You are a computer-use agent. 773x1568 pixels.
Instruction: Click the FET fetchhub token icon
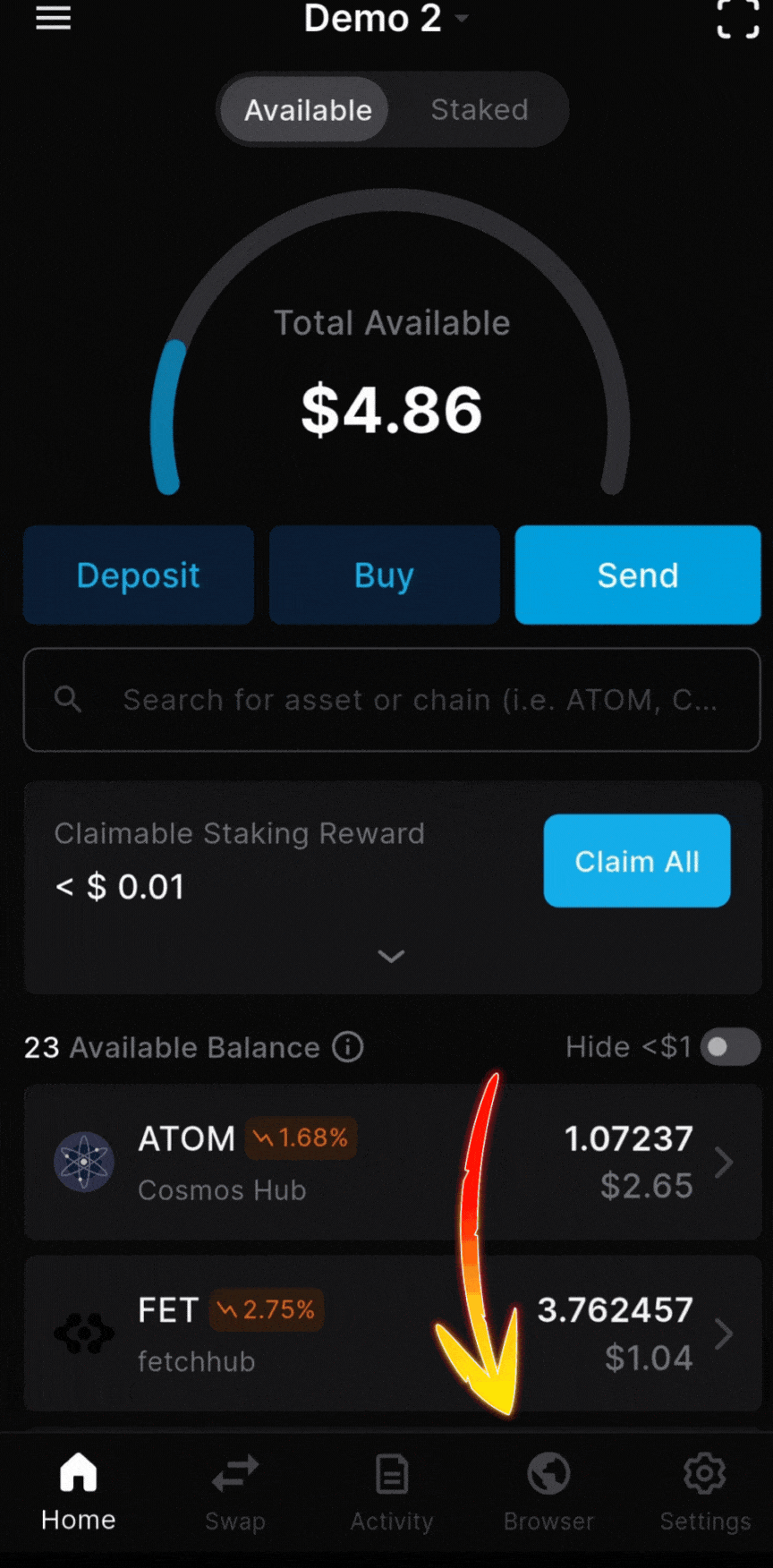click(84, 1334)
